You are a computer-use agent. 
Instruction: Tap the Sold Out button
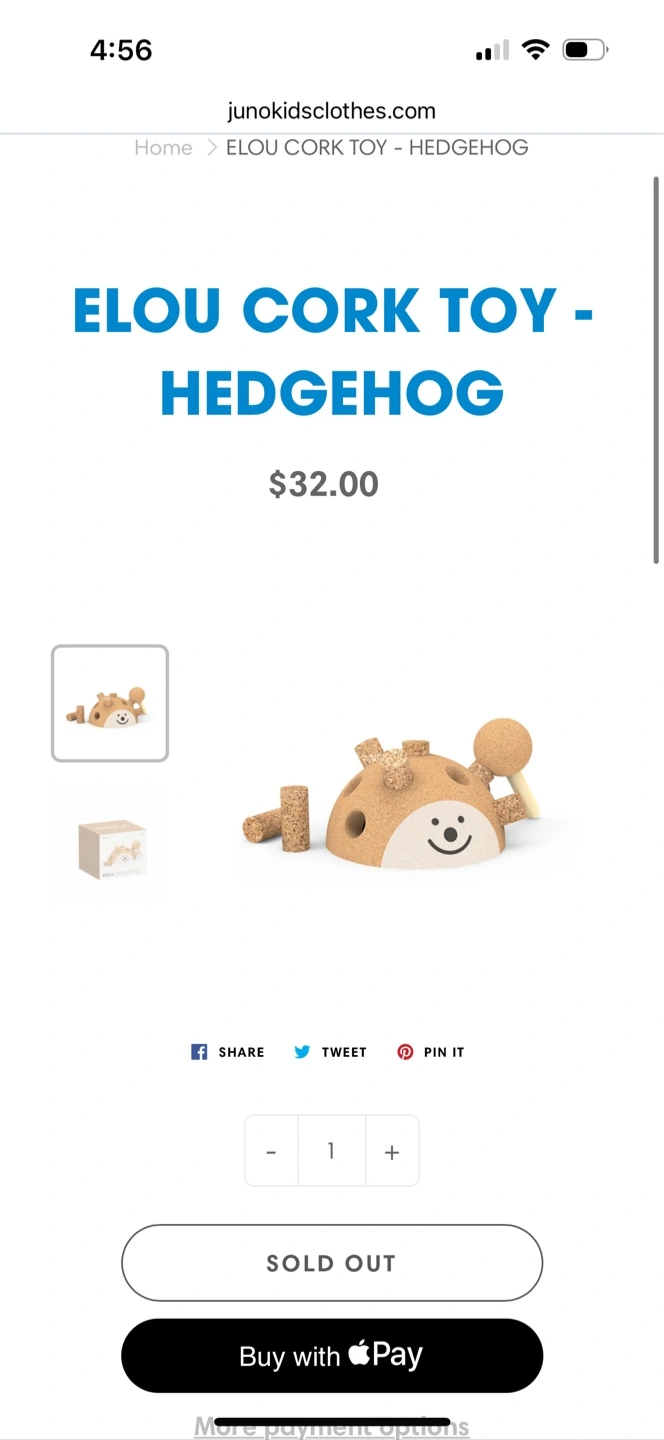point(332,1263)
